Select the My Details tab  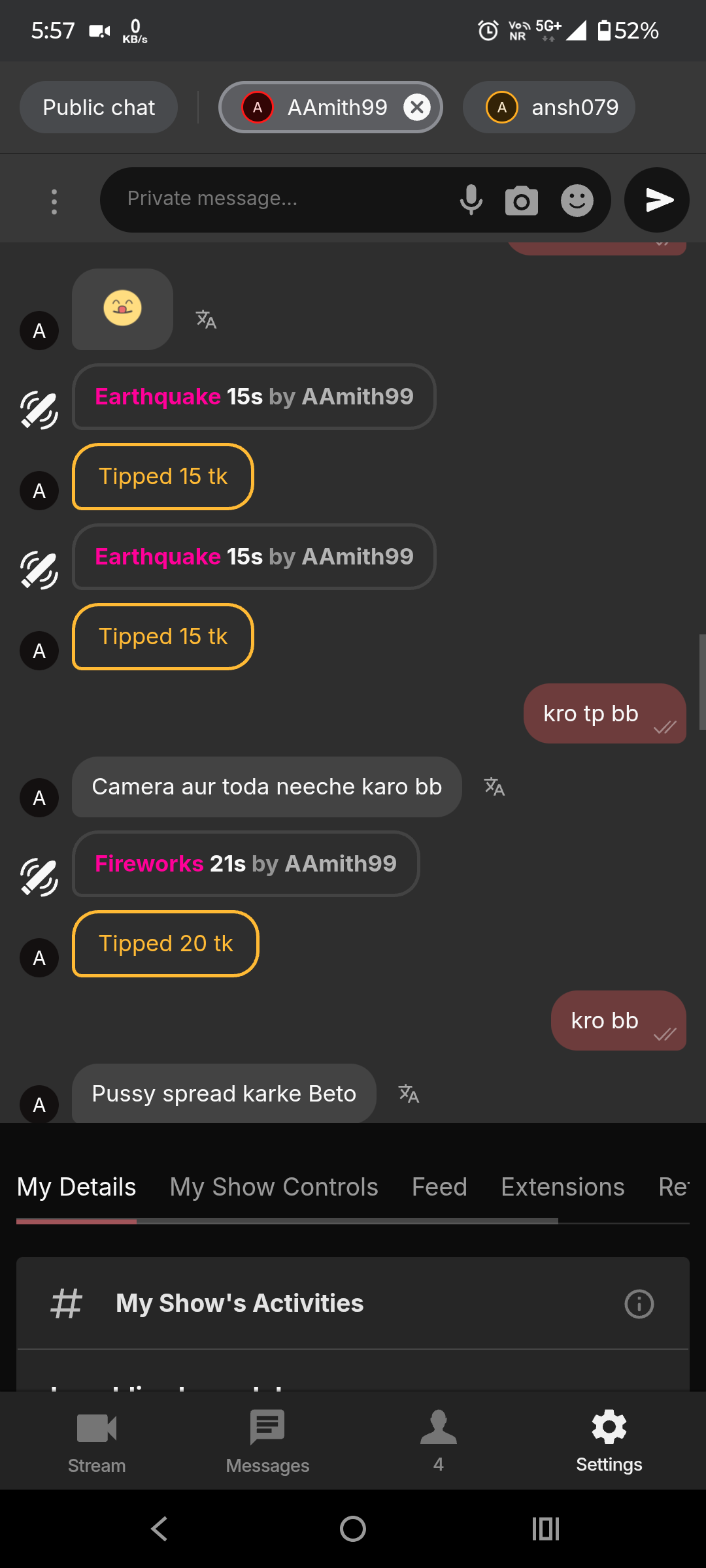click(x=76, y=1186)
